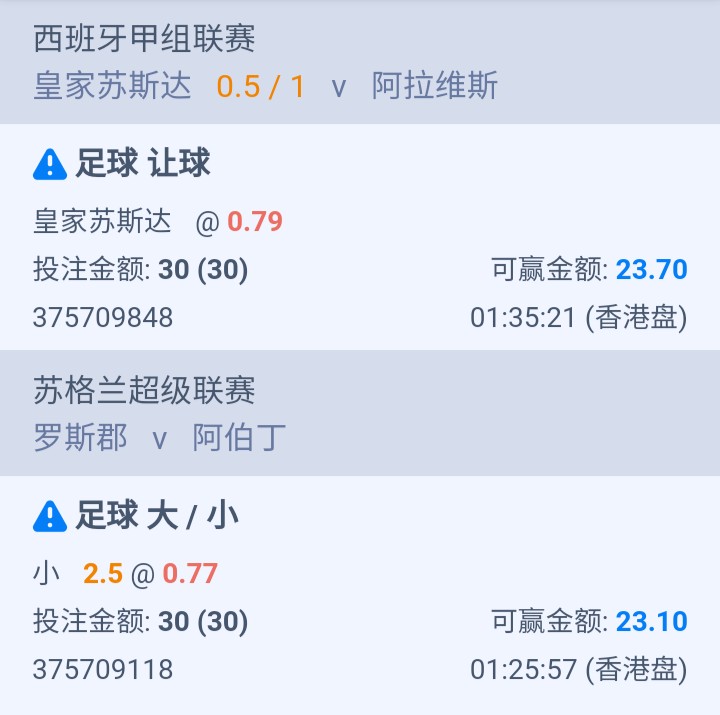Open the 皇家苏斯达 handicap bet slip
Image resolution: width=720 pixels, height=715 pixels.
pos(360,240)
